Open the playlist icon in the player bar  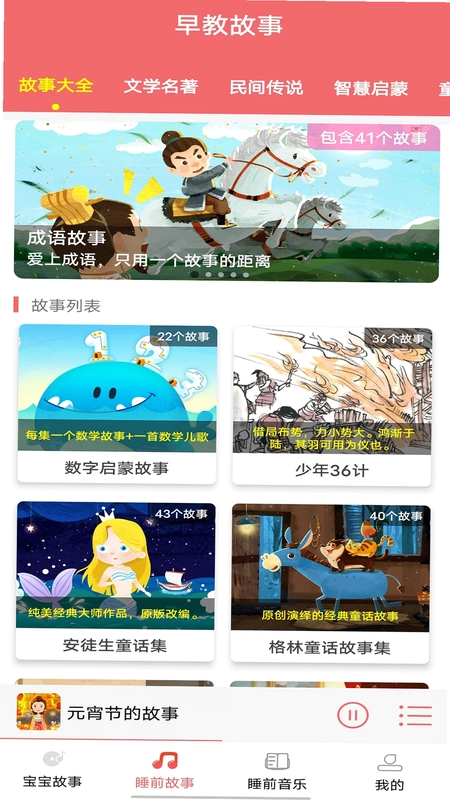pos(416,715)
